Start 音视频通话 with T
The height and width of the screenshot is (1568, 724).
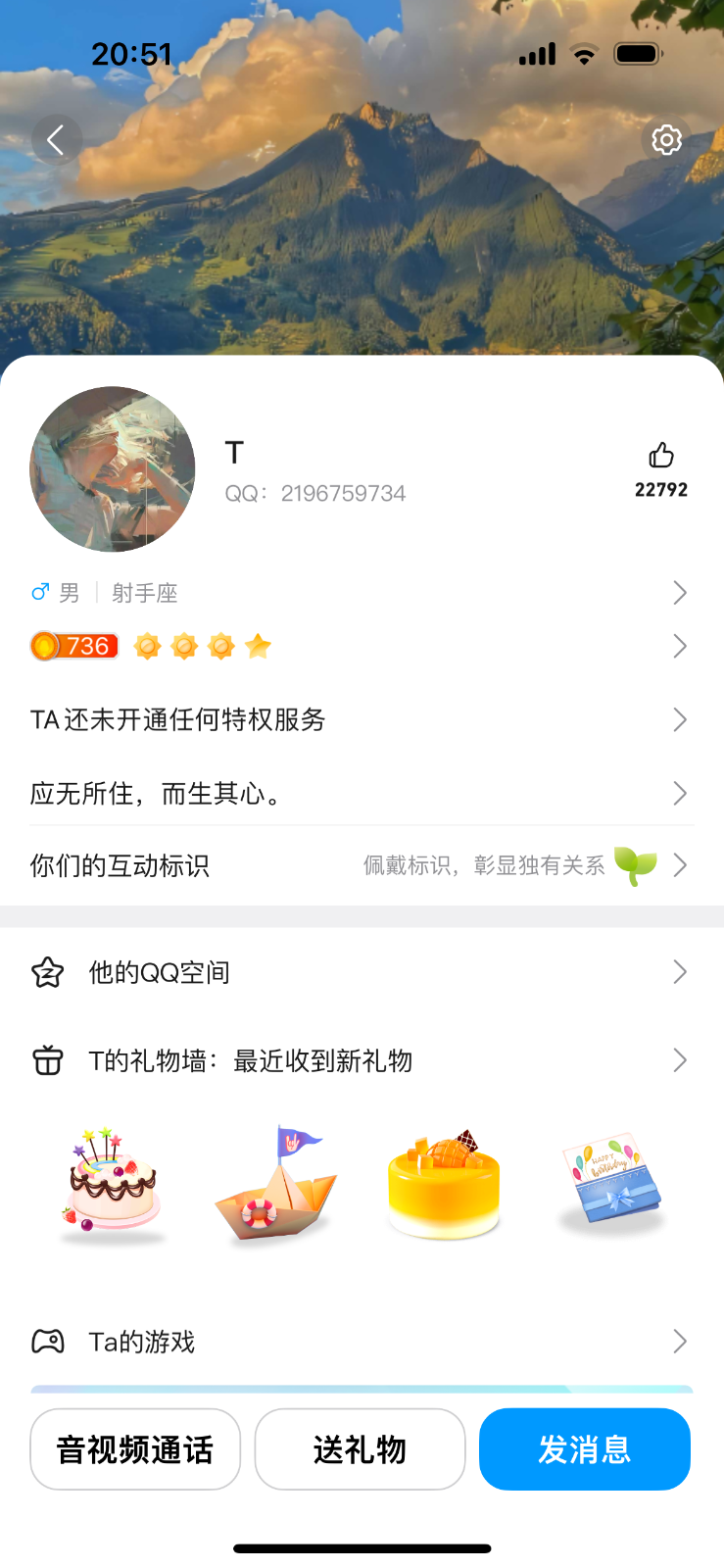[135, 1449]
